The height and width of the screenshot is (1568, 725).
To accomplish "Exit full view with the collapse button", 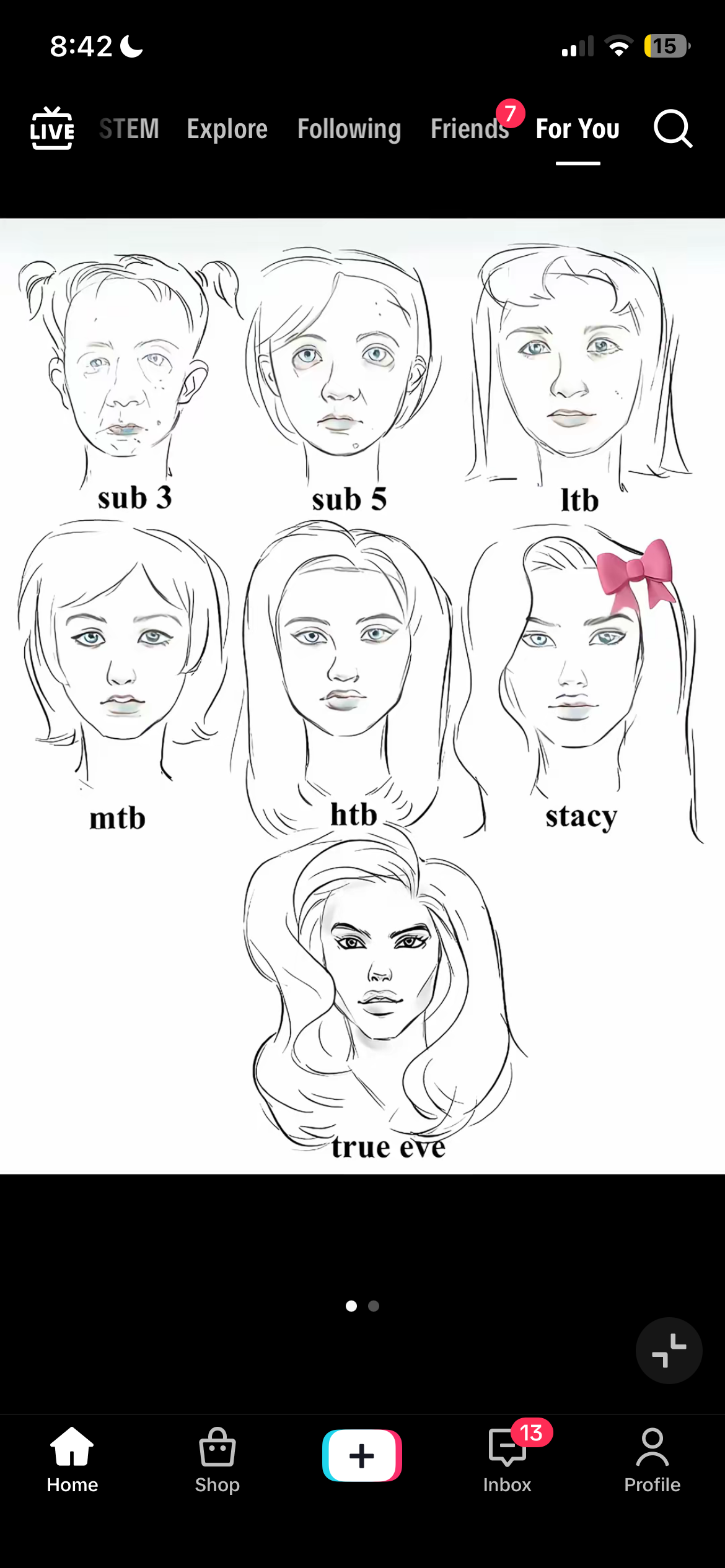I will tap(669, 1351).
